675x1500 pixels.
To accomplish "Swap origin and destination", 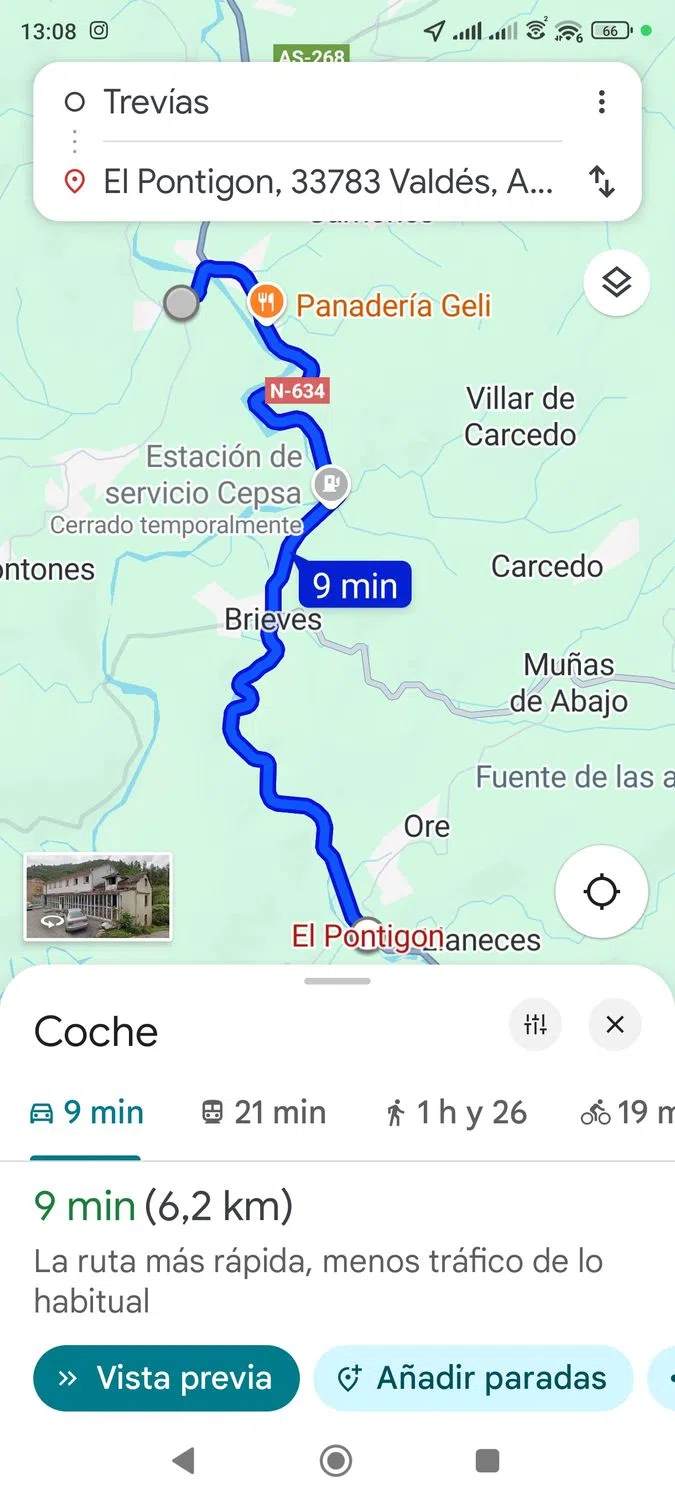I will [x=601, y=182].
